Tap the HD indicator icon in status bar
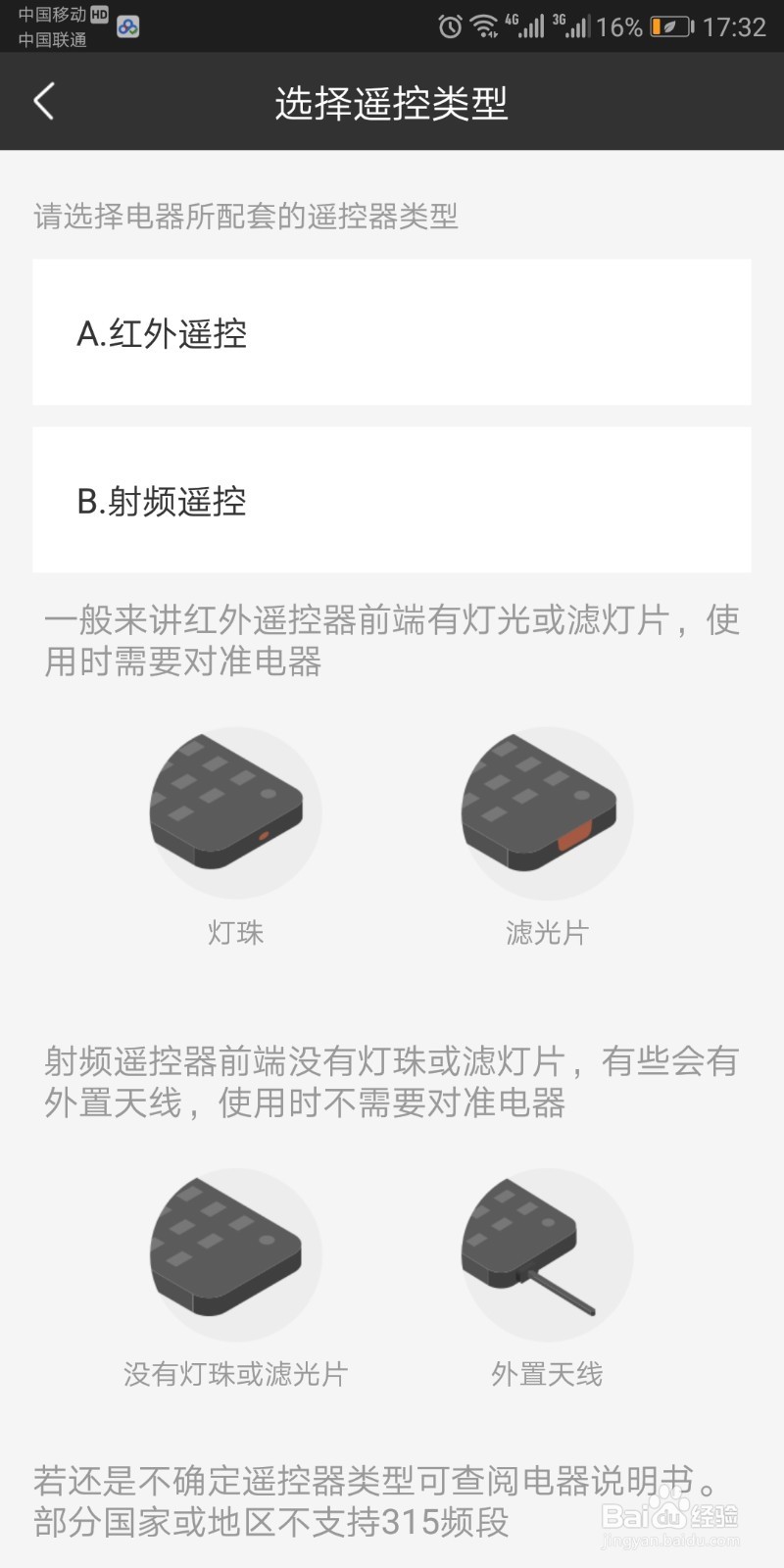Screen dimensions: 784x1568 tap(99, 14)
